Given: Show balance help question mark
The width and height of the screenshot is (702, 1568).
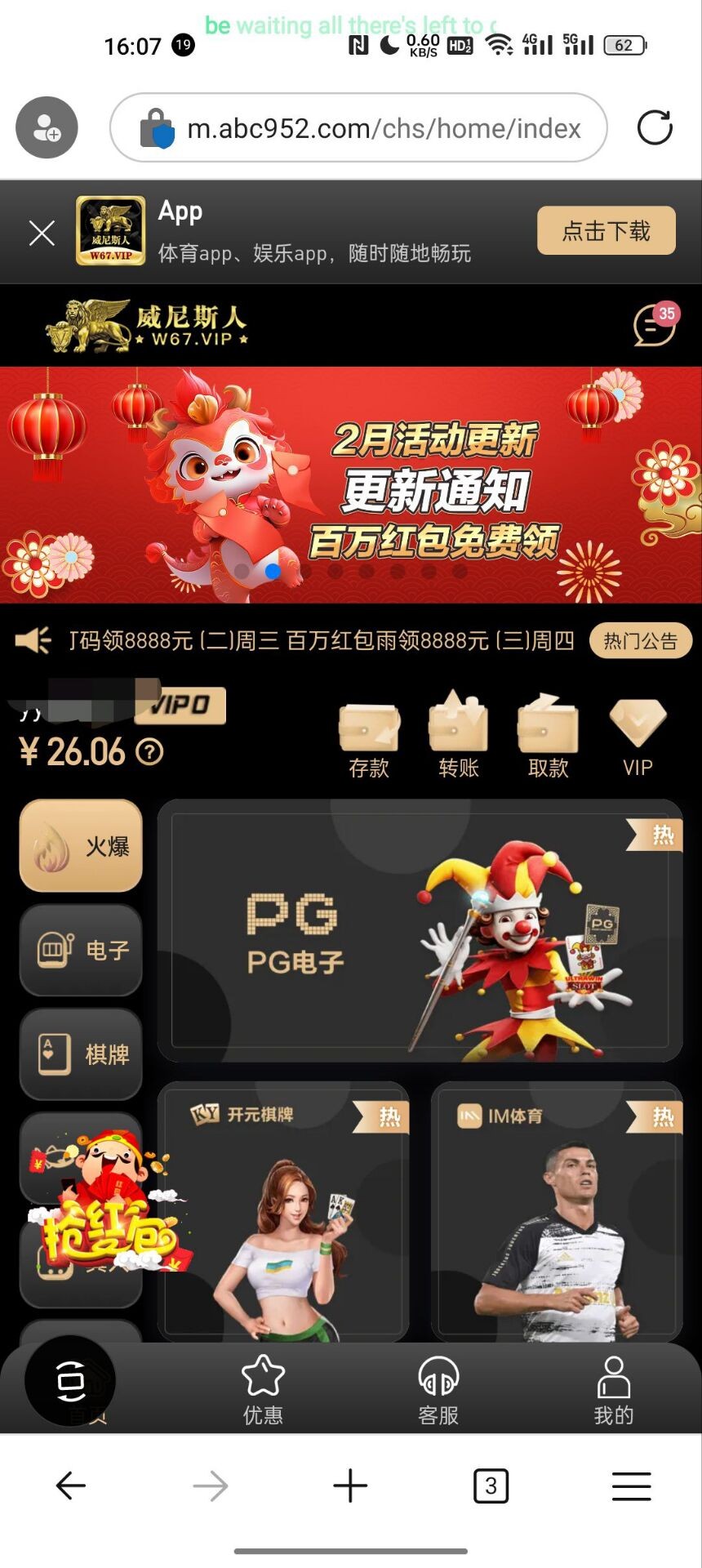Looking at the screenshot, I should (149, 751).
